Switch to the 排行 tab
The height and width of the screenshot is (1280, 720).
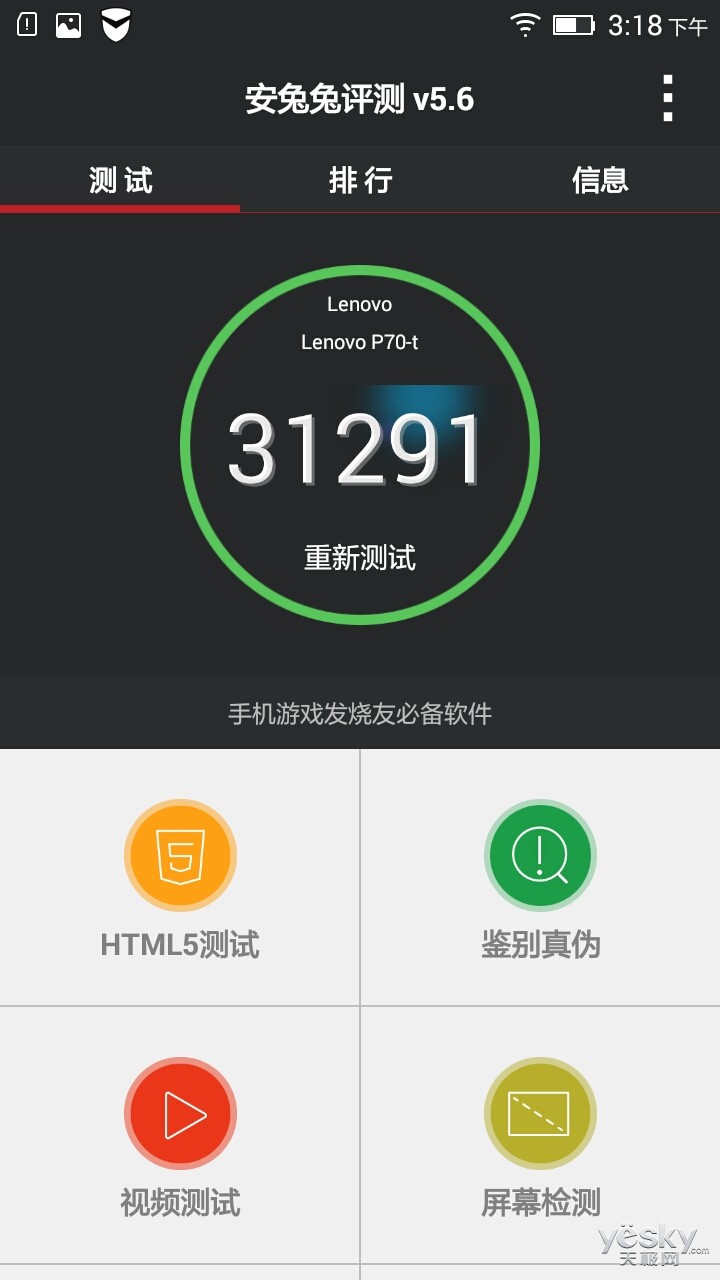click(360, 180)
